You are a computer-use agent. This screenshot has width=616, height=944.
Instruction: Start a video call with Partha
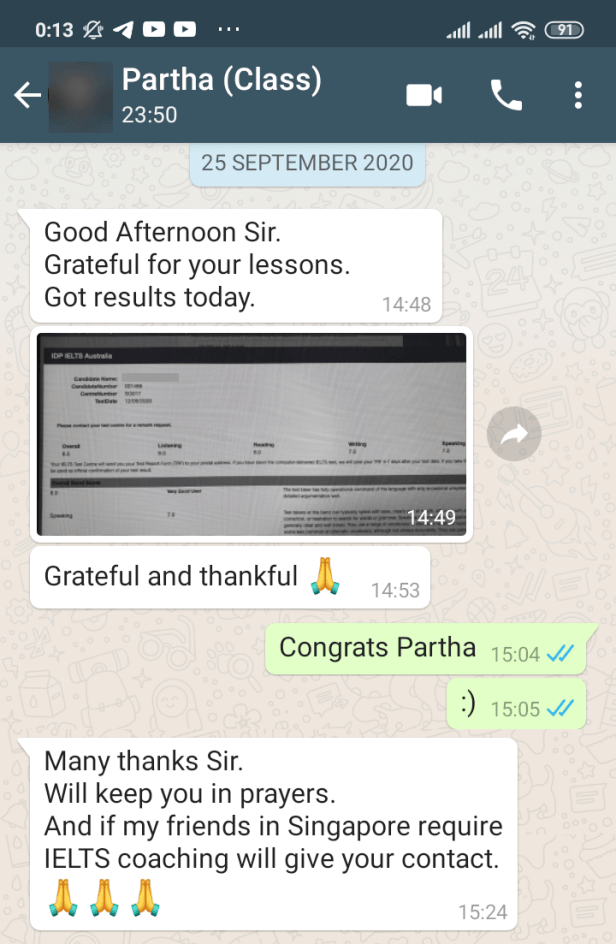point(424,96)
